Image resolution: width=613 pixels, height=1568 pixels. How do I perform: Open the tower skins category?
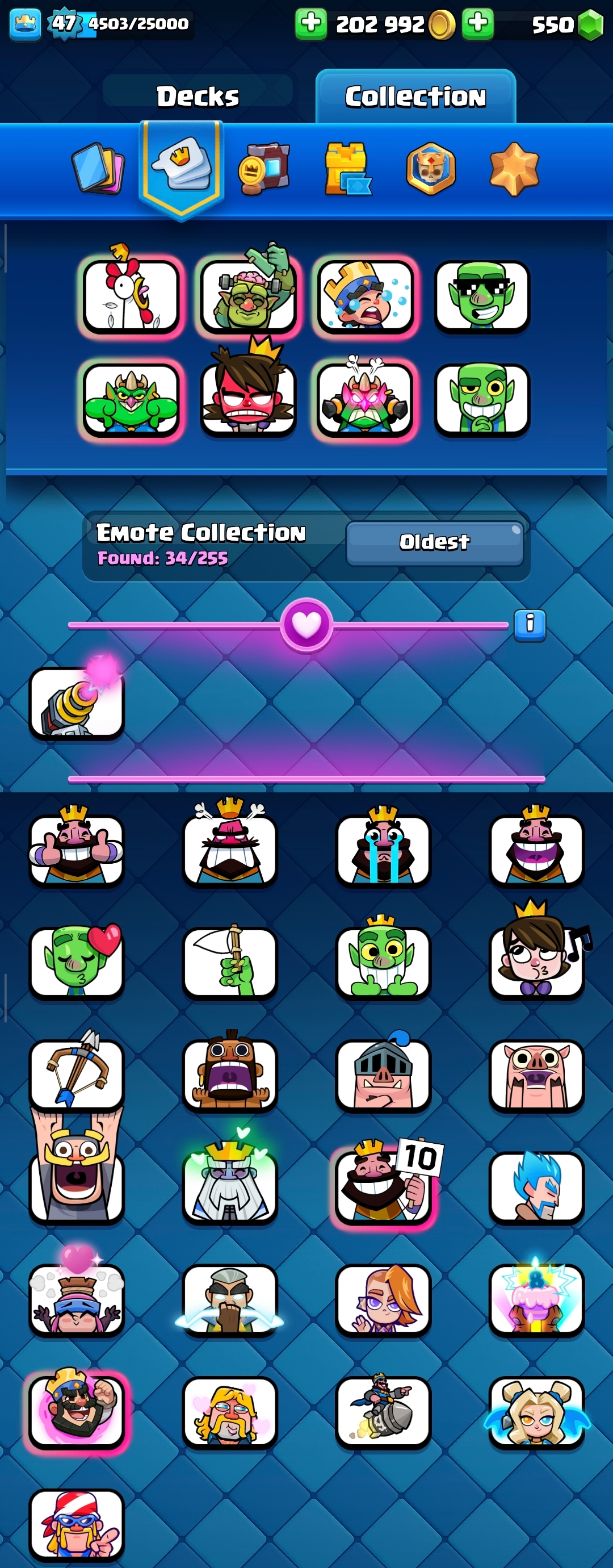pos(348,169)
